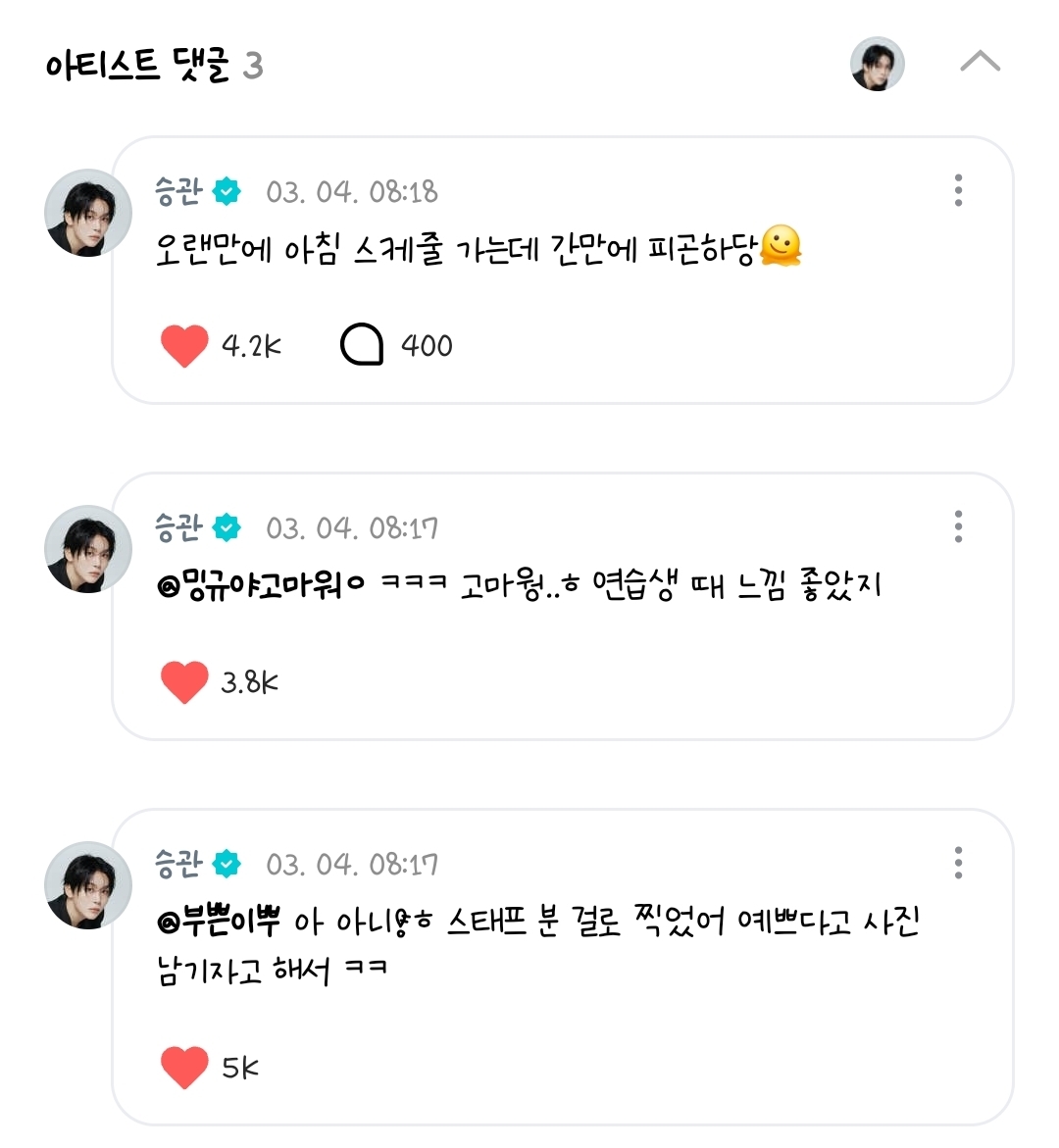Open overflow menu on 08:18 comment
1059x1148 pixels.
pyautogui.click(x=958, y=190)
